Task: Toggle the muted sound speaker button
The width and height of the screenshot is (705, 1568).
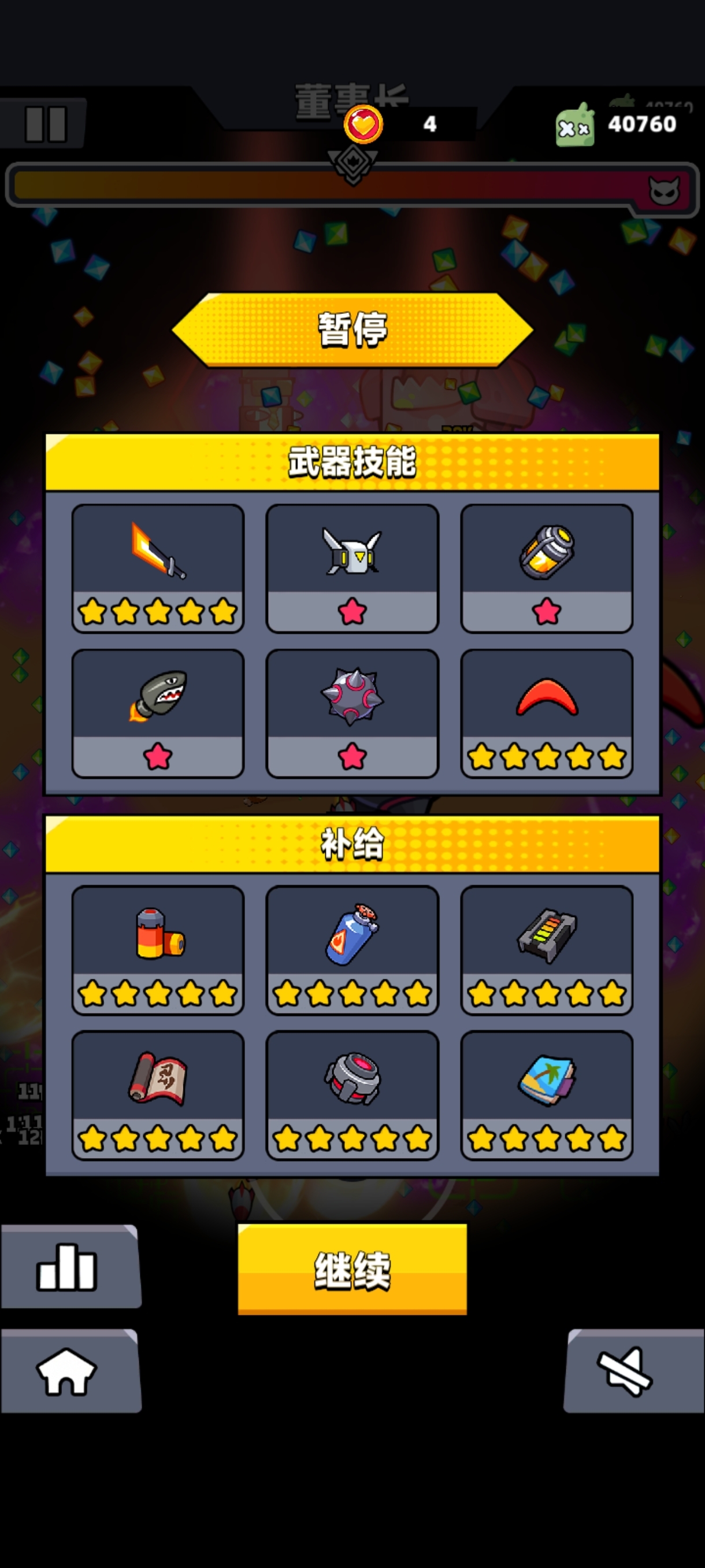Action: (630, 1371)
